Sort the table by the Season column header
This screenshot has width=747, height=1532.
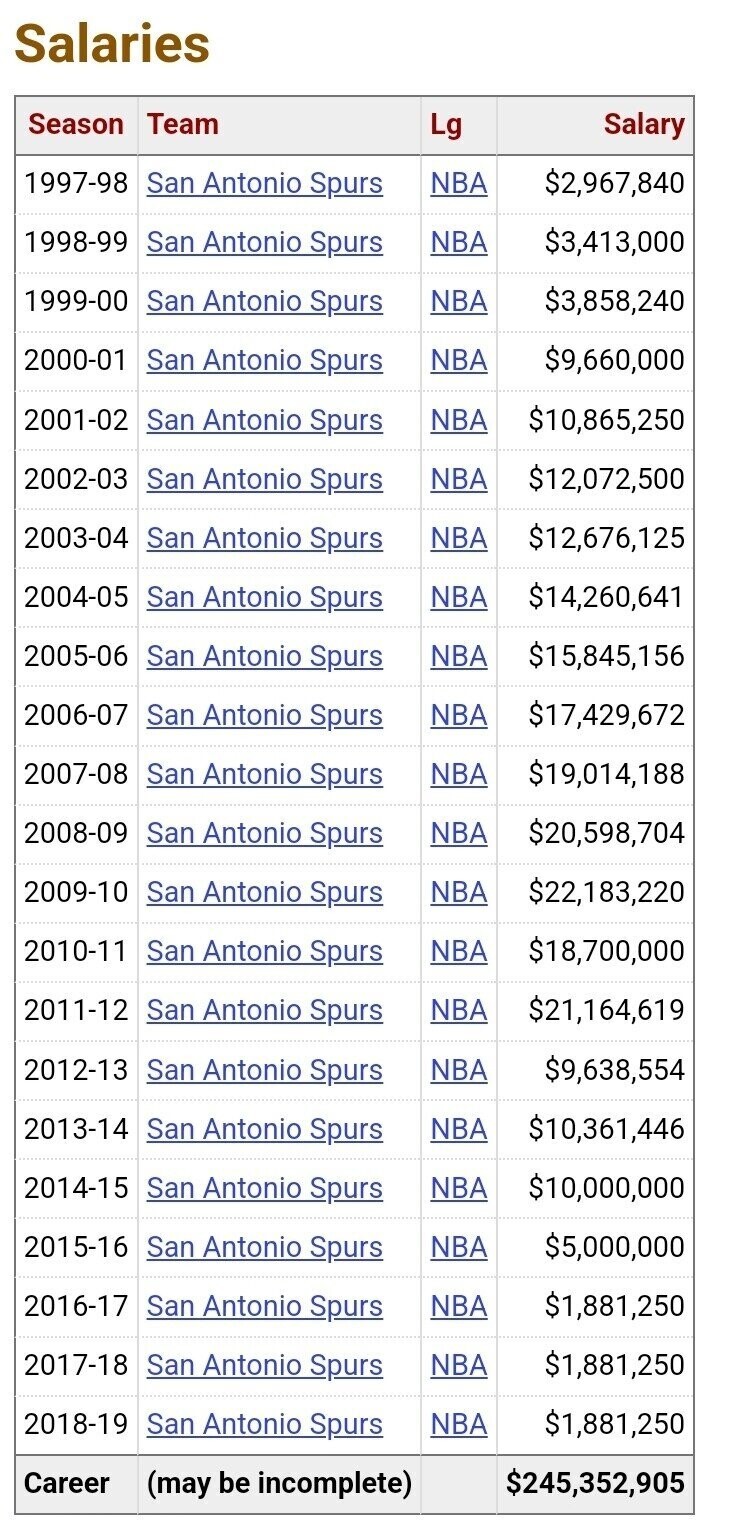(76, 125)
